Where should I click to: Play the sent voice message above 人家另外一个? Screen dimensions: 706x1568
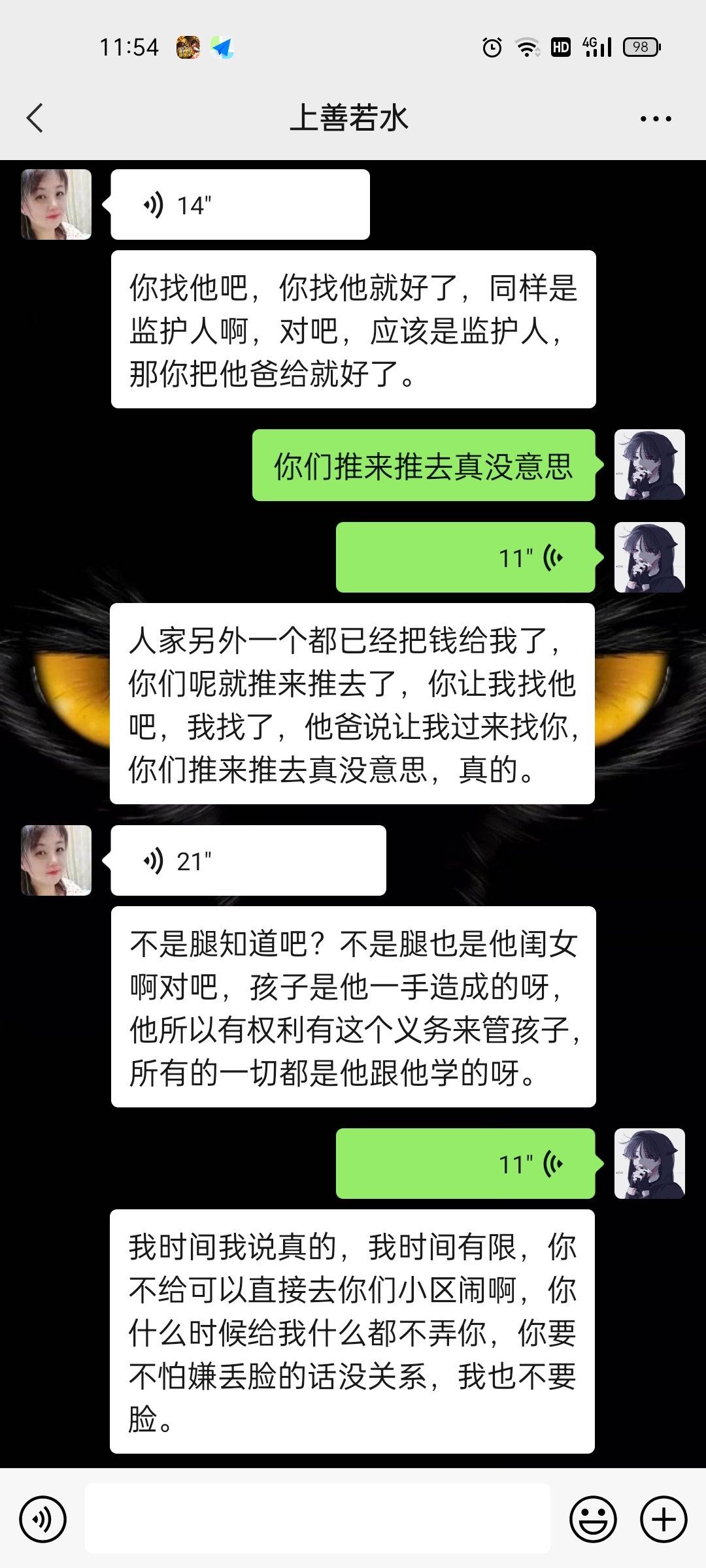coord(465,558)
